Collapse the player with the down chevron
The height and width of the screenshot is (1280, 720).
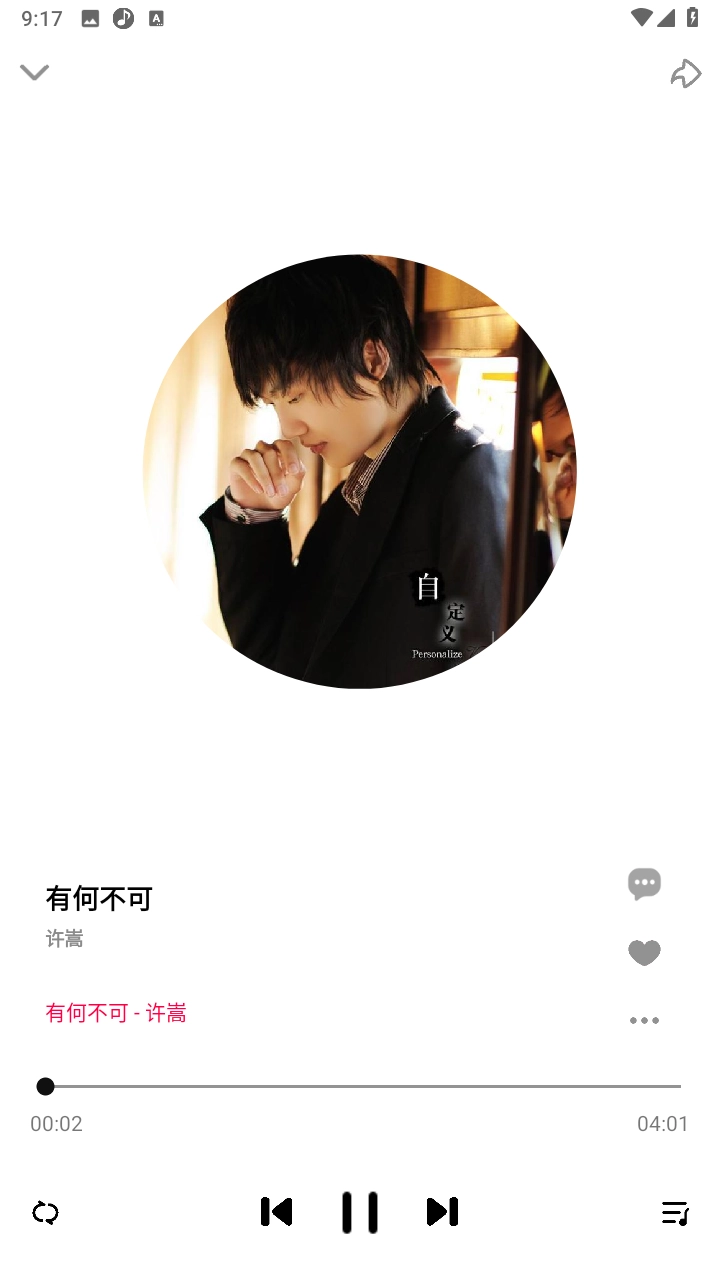pyautogui.click(x=35, y=72)
